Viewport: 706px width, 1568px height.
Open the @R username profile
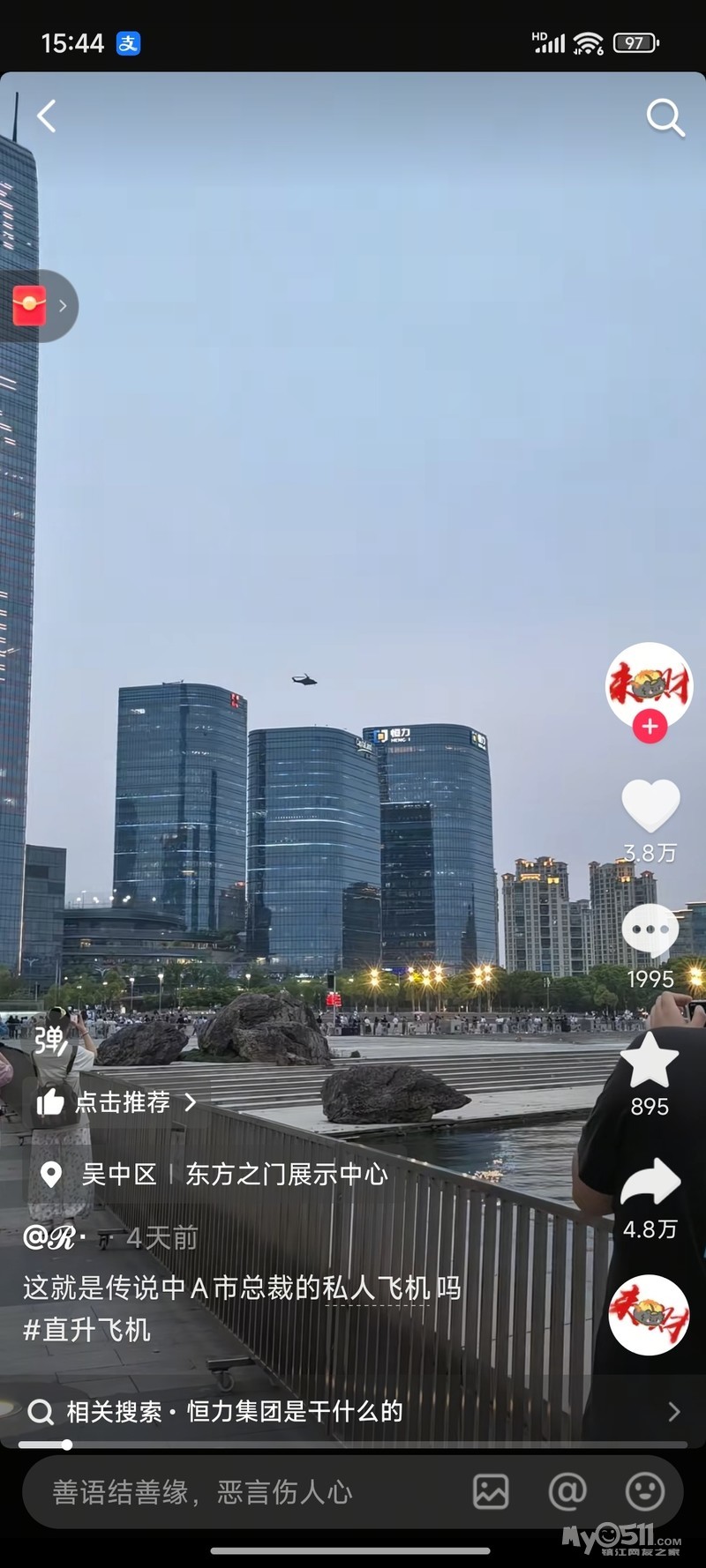coord(50,1238)
